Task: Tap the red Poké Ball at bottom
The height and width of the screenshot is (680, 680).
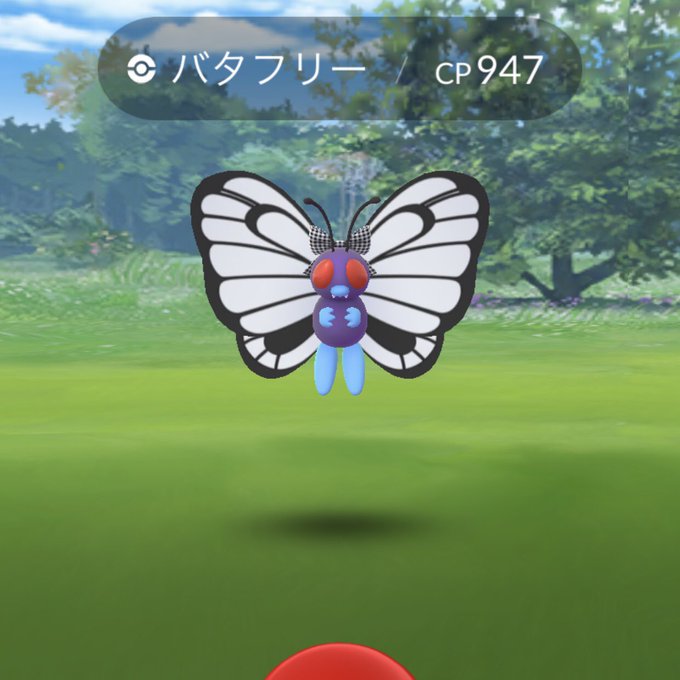Action: (339, 664)
